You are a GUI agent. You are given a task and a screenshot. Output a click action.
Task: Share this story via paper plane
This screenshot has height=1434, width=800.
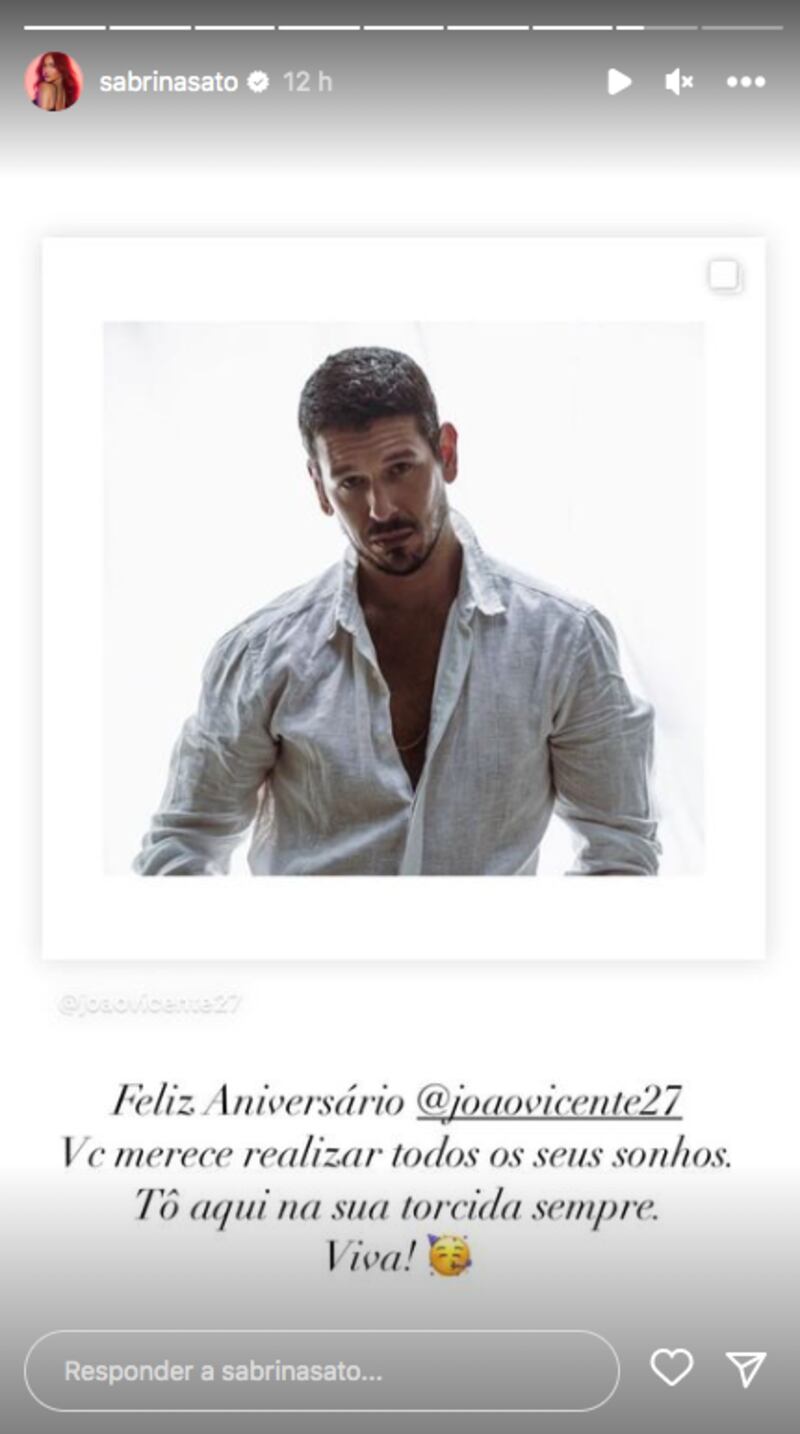pyautogui.click(x=746, y=1368)
